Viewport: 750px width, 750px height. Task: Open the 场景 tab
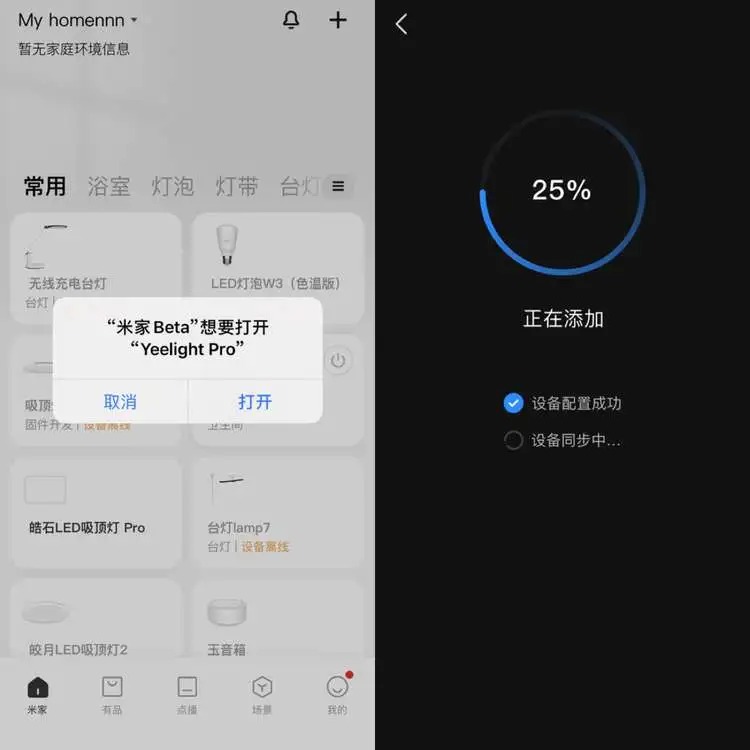(x=262, y=694)
